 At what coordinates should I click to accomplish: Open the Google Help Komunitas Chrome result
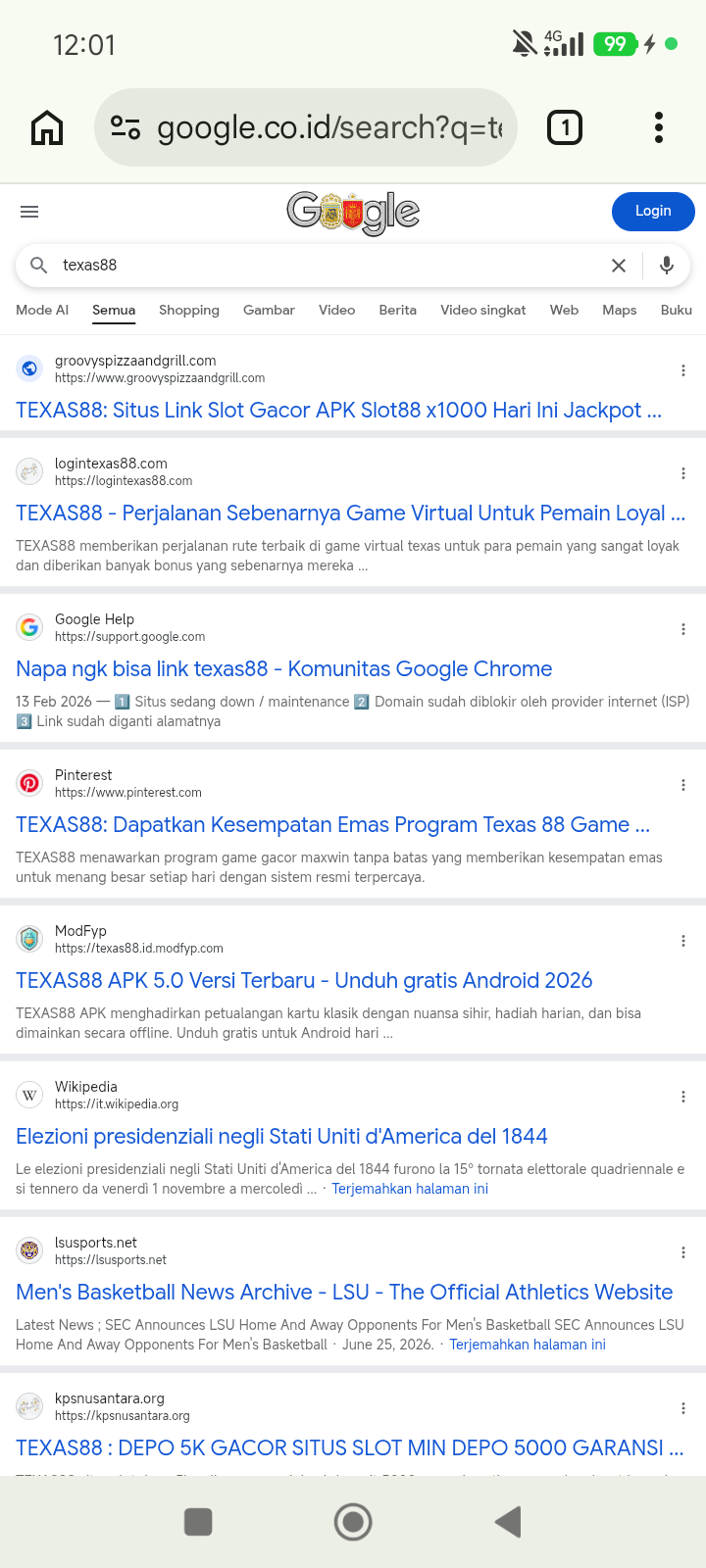click(284, 669)
